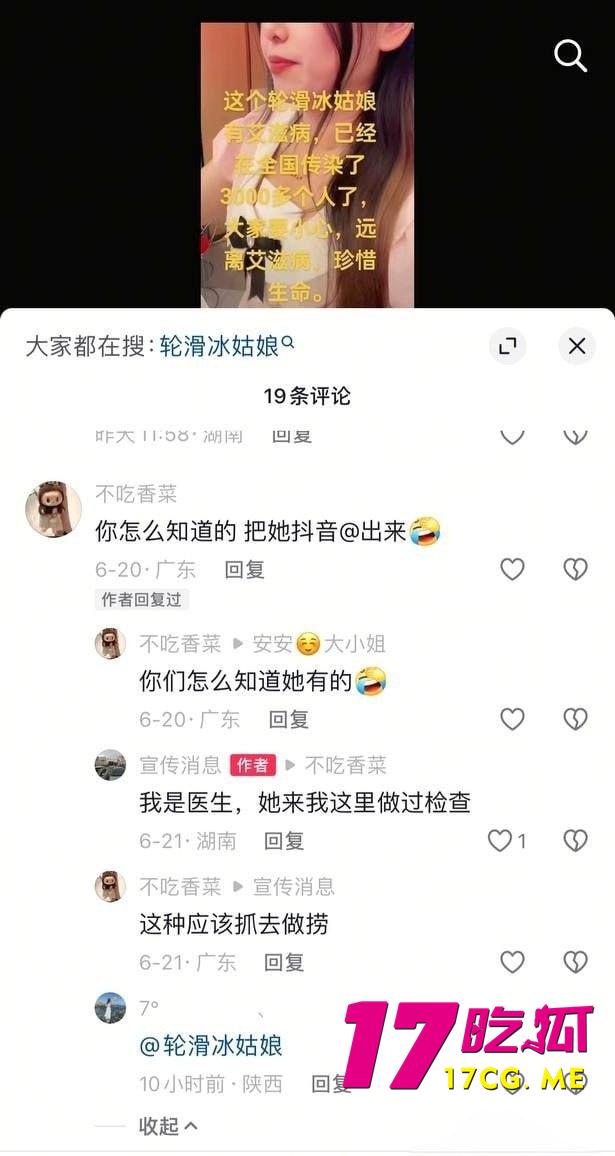Dislike the reply 这种应该抓去做捞
The width and height of the screenshot is (615, 1156).
pyautogui.click(x=575, y=962)
